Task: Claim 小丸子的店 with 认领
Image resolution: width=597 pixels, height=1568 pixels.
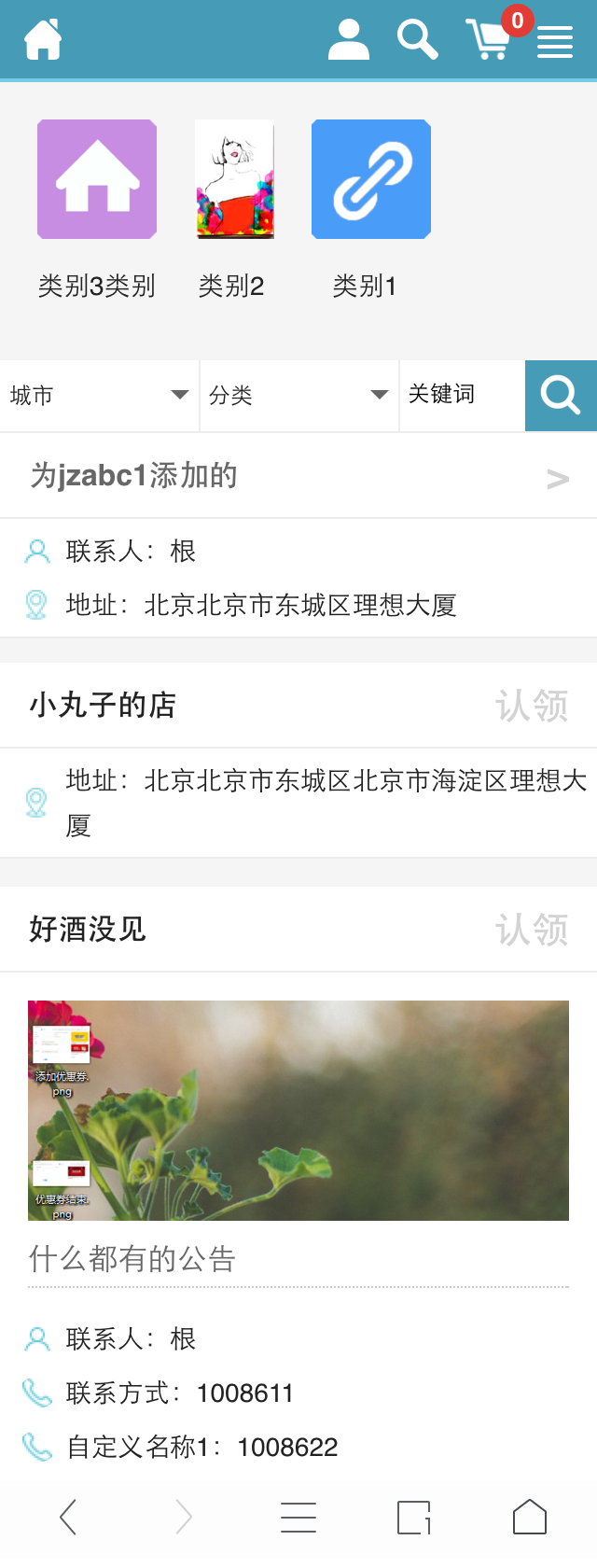Action: tap(532, 706)
